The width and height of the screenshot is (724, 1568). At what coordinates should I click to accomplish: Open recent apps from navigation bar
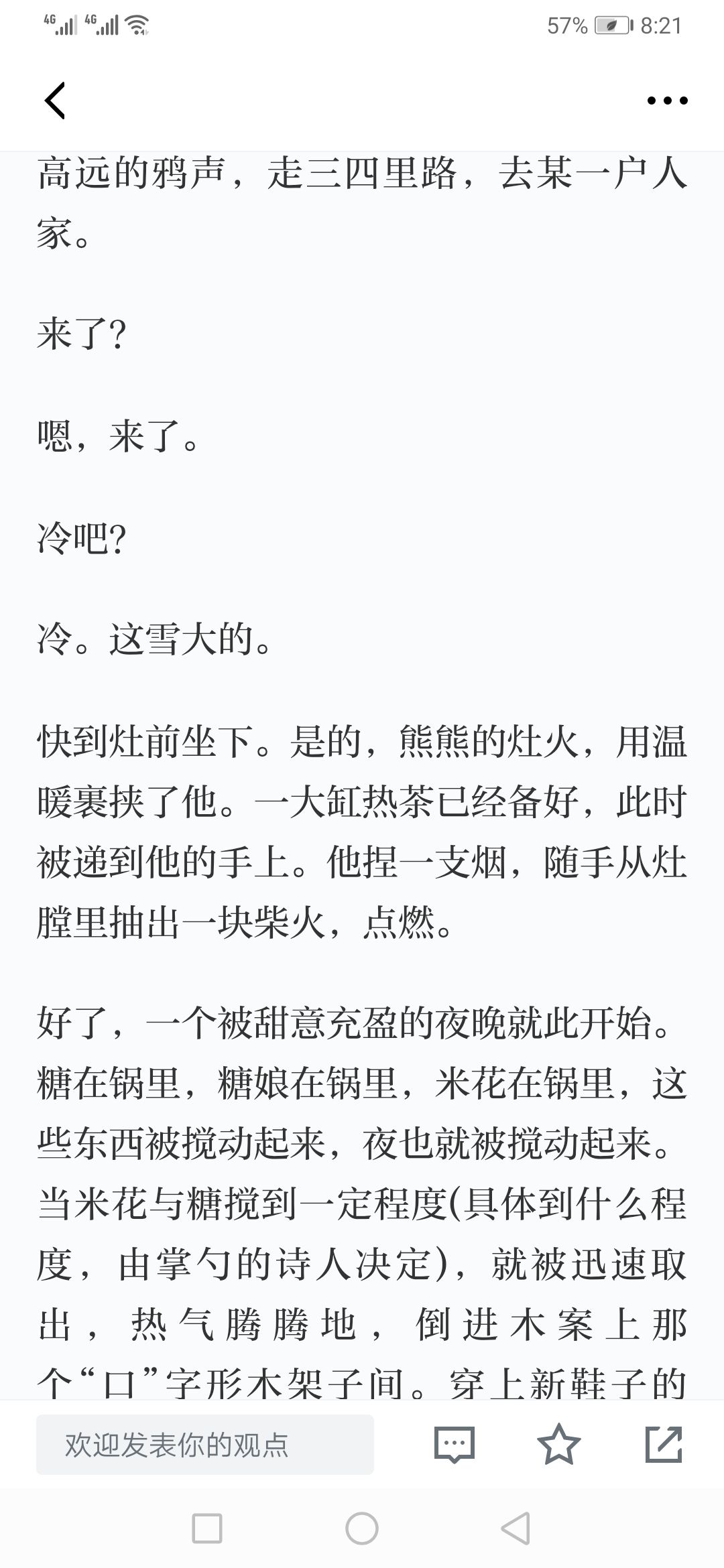[207, 1528]
